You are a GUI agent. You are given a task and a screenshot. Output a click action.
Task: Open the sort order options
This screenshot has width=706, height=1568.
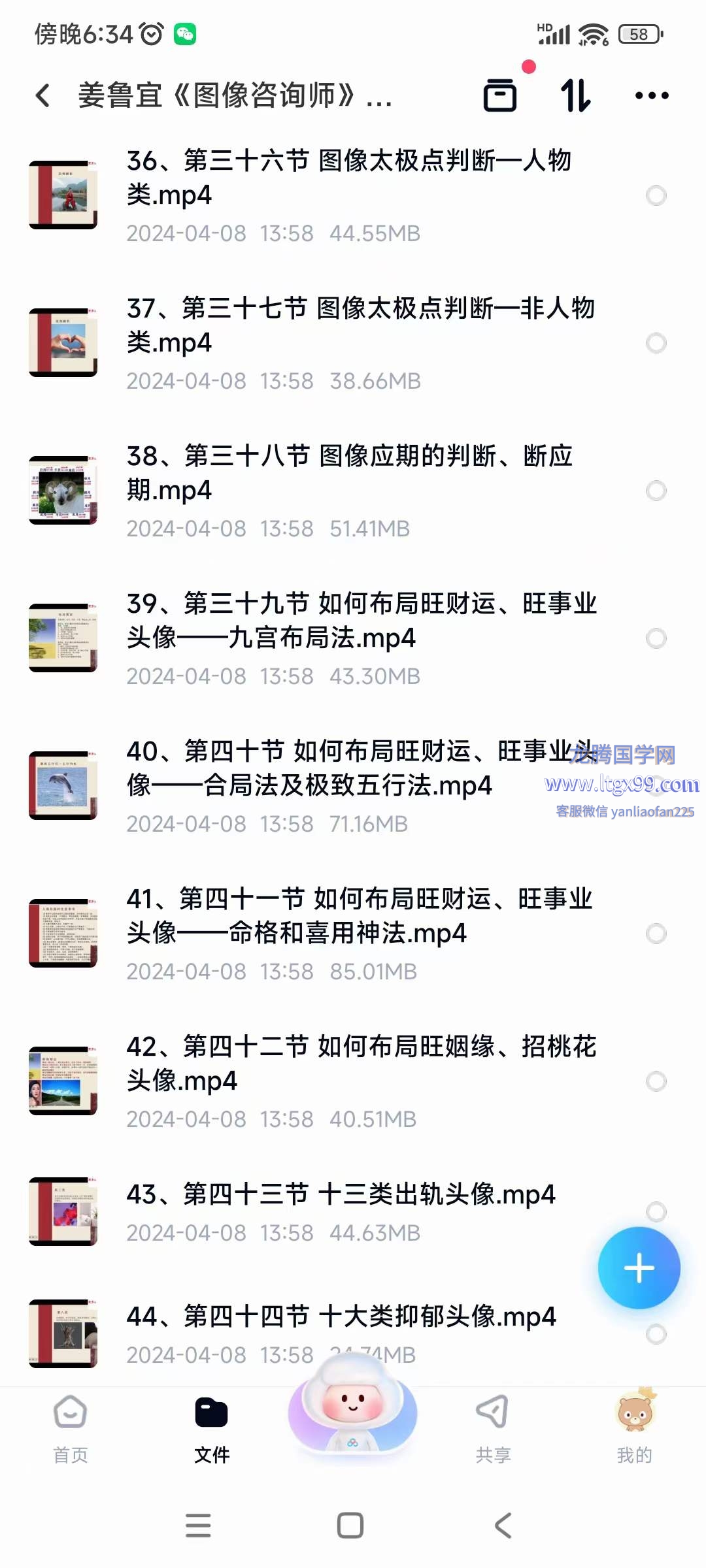(x=576, y=95)
